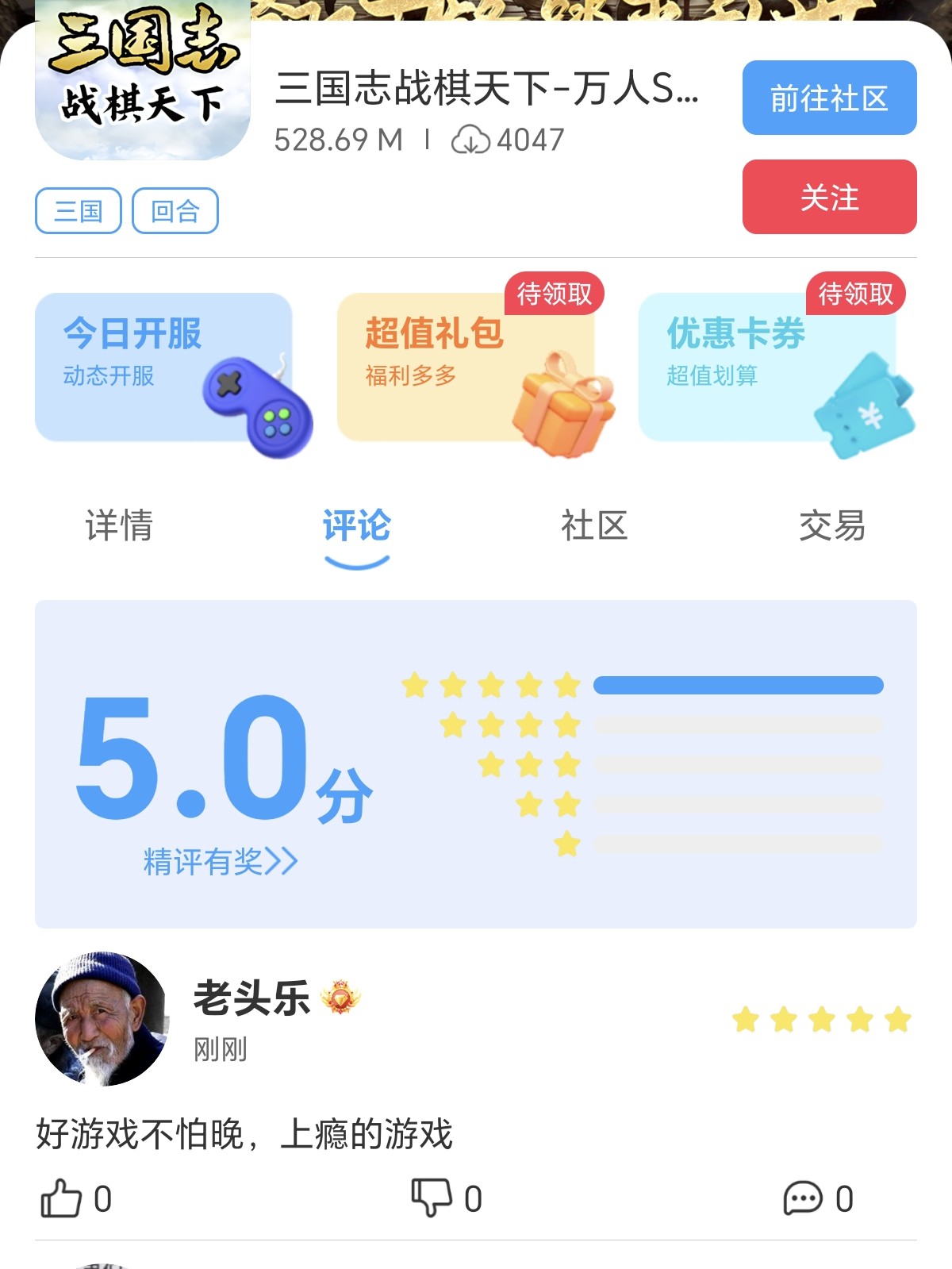Switch to the 社区 tab
Image resolution: width=952 pixels, height=1269 pixels.
point(594,525)
